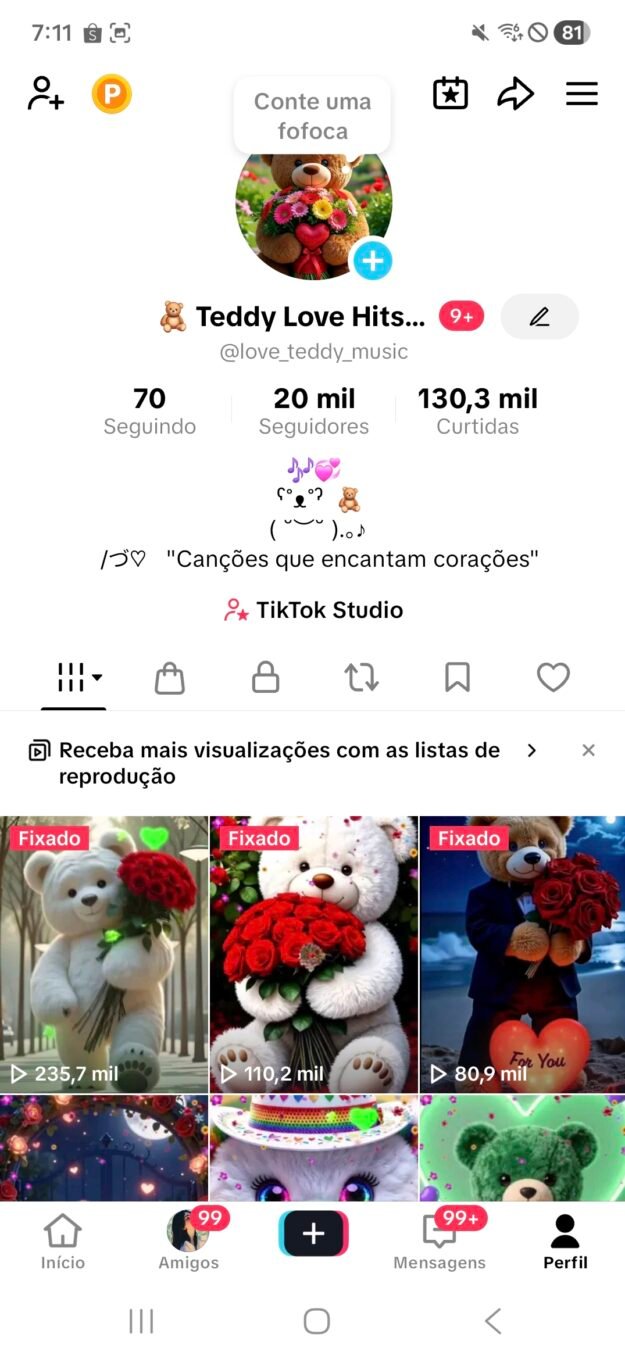
Task: Tap the blue plus on profile photo
Action: (x=372, y=261)
